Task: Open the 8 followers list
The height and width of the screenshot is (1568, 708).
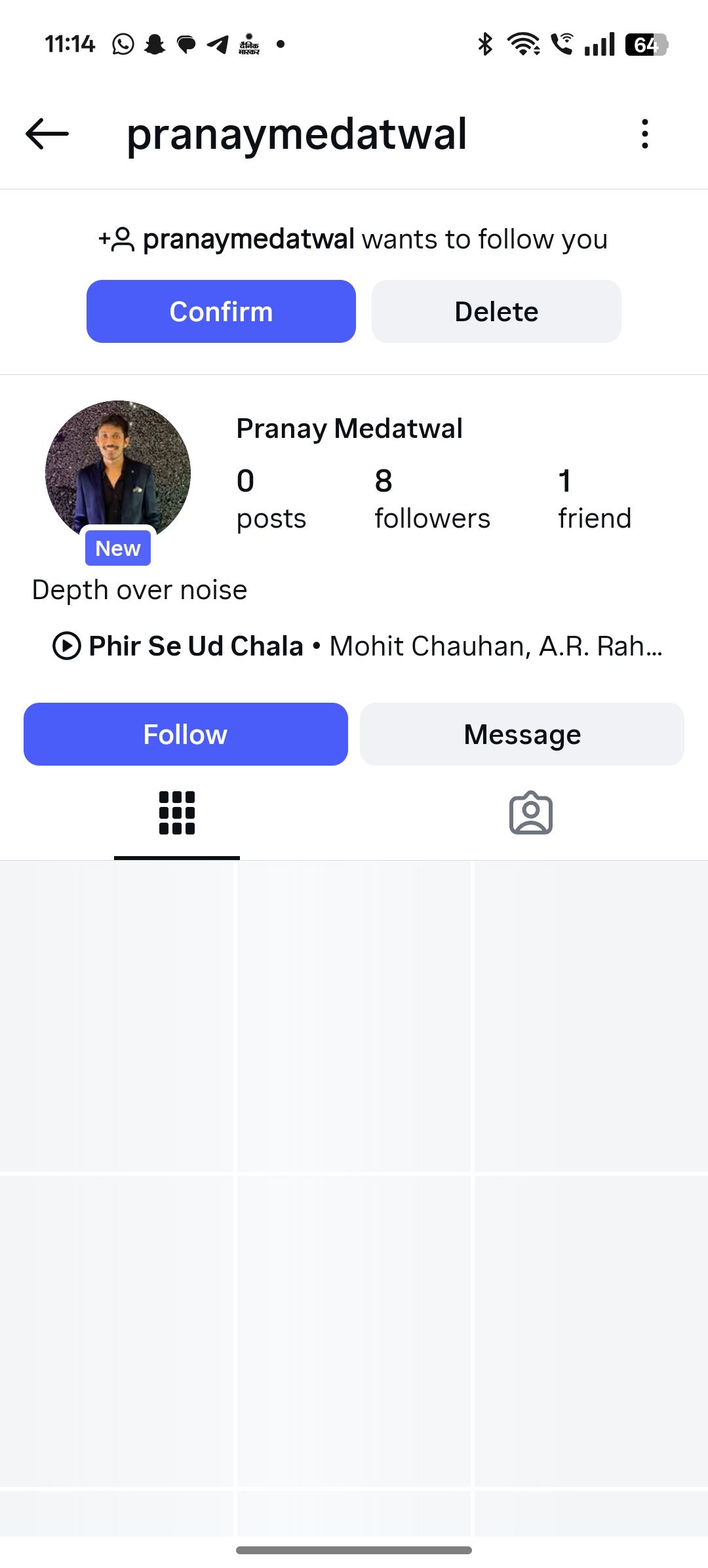Action: (432, 499)
